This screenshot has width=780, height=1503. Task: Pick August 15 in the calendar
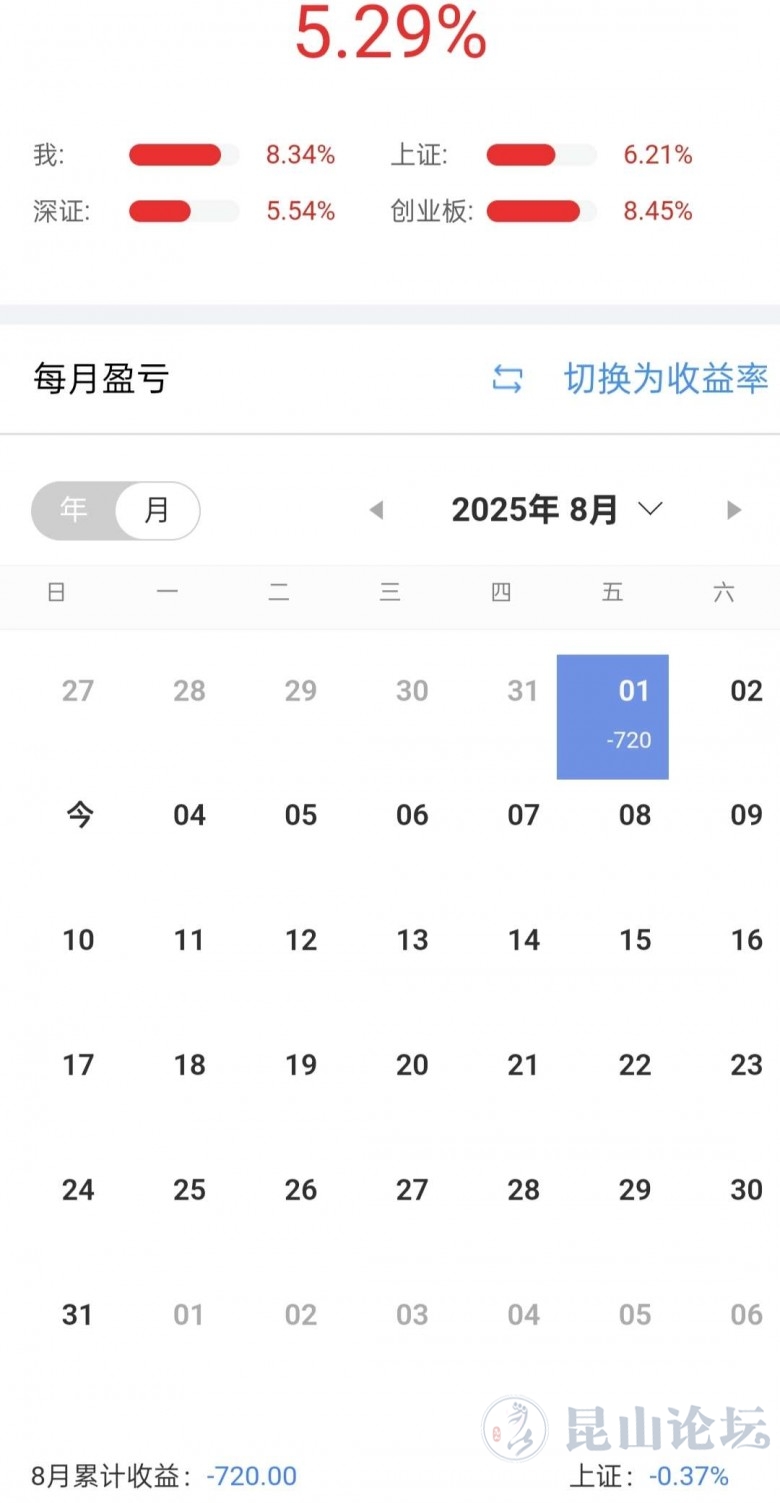pyautogui.click(x=635, y=940)
